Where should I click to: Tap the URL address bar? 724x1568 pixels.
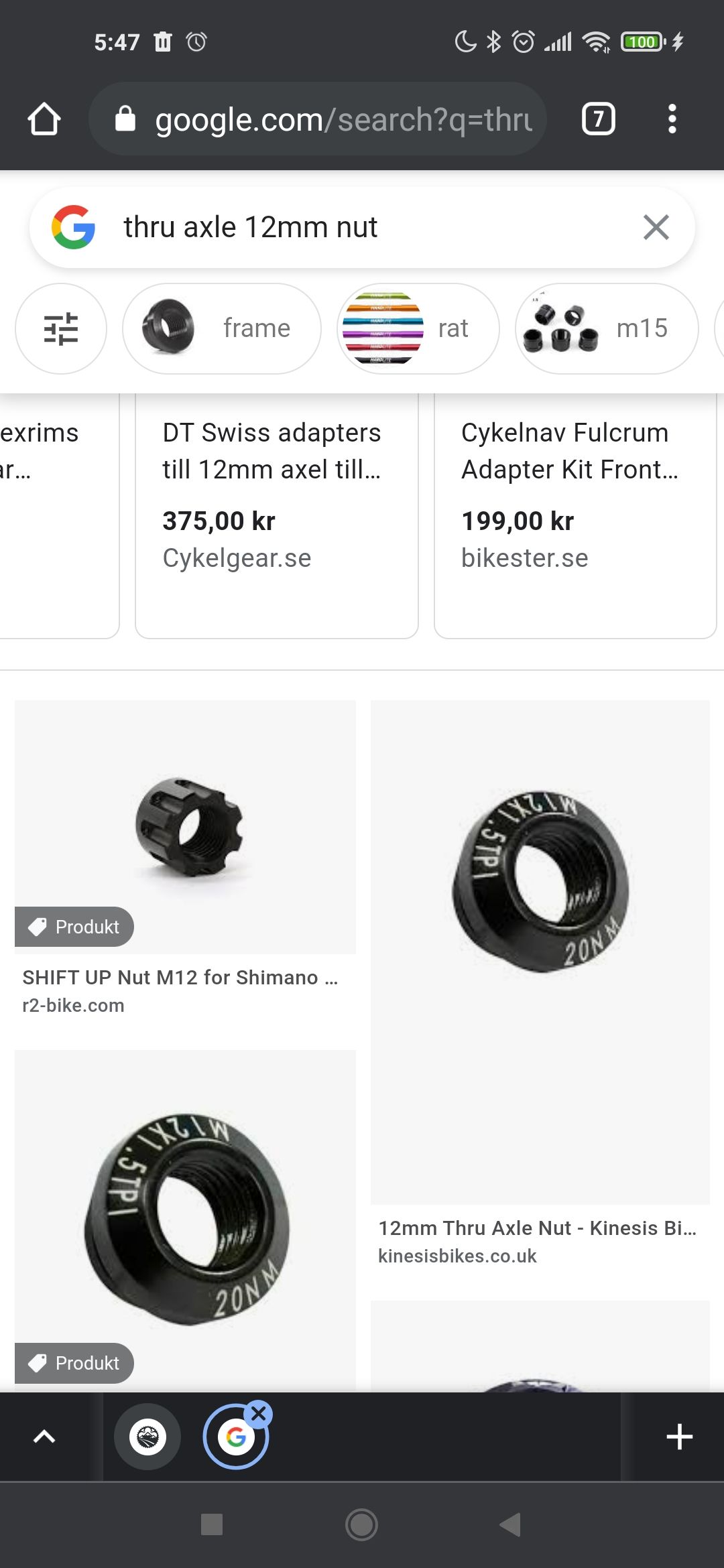[318, 119]
